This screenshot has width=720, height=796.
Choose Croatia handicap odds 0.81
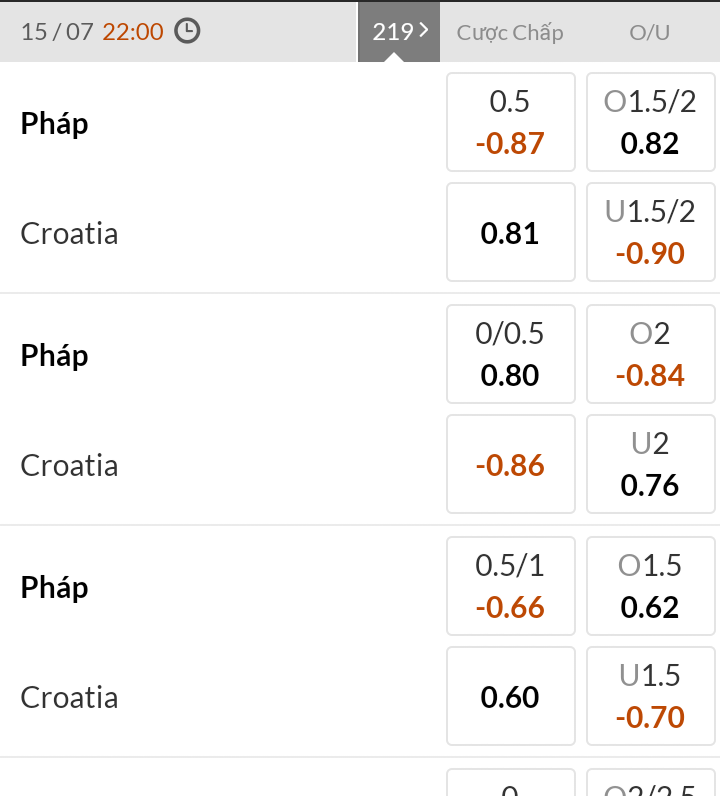[x=510, y=232]
